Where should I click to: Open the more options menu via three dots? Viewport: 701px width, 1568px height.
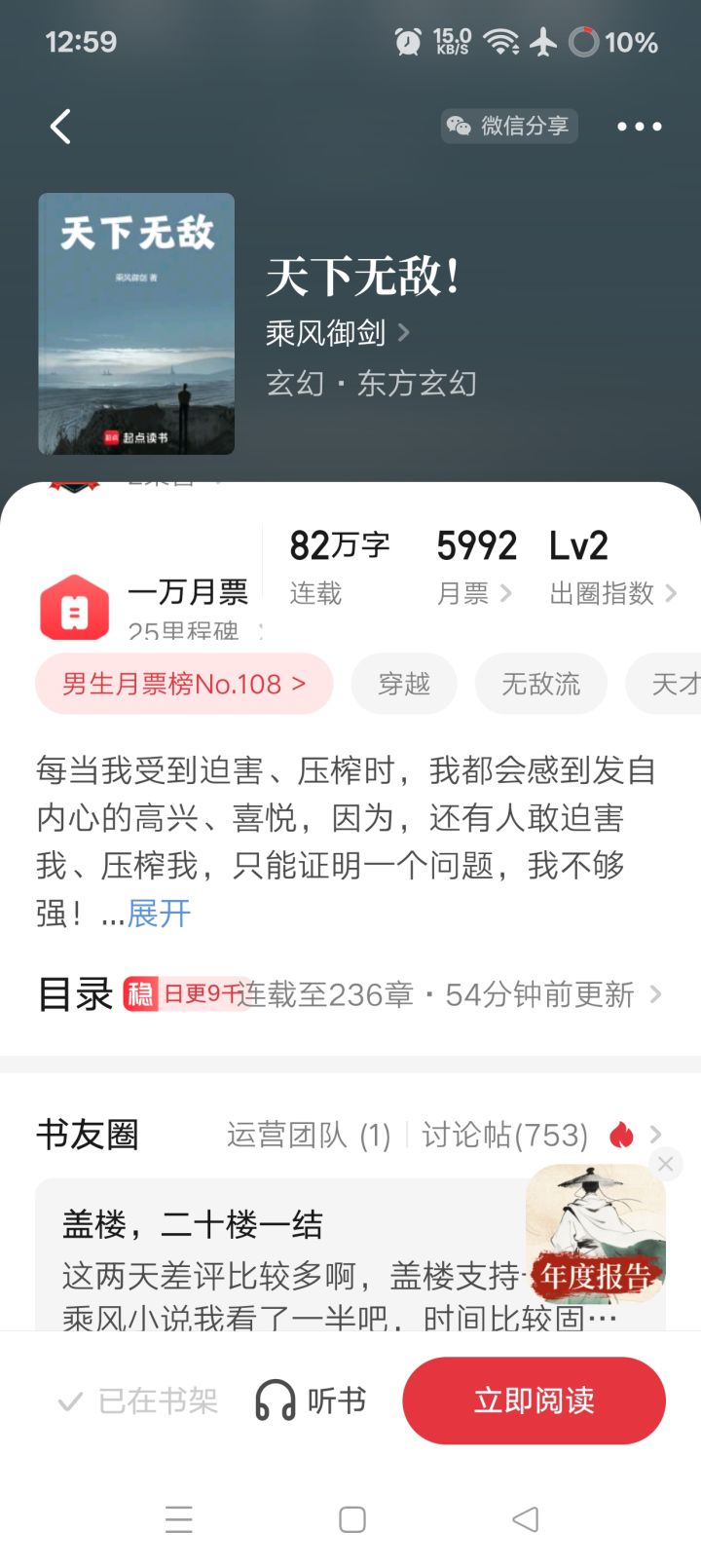pos(638,126)
